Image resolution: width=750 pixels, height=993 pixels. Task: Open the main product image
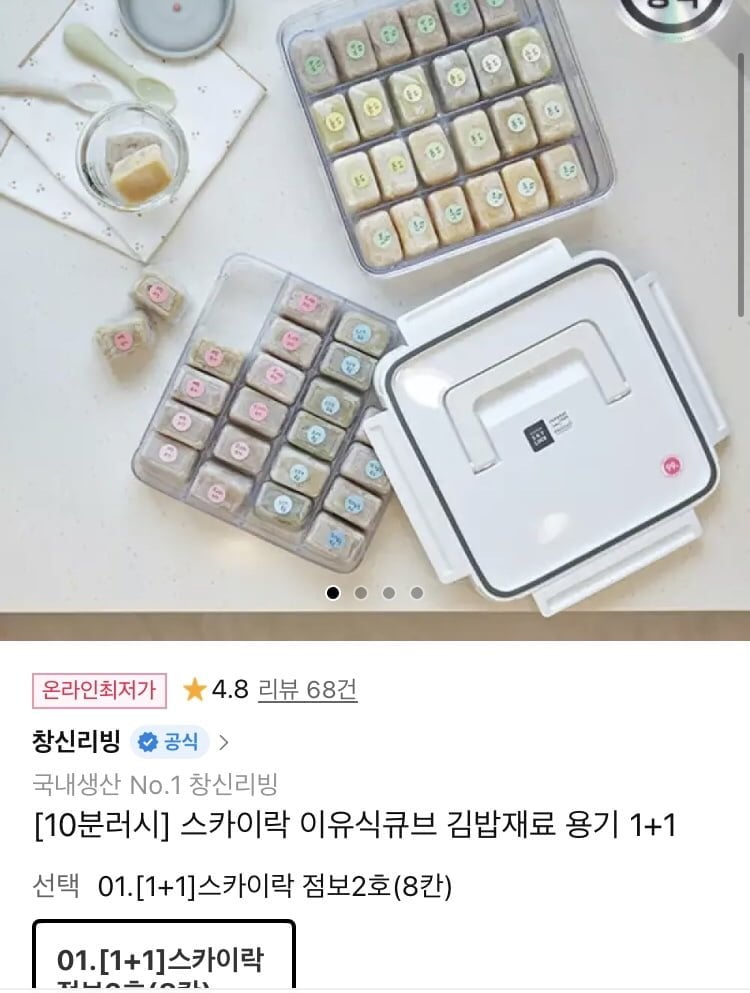pos(375,300)
